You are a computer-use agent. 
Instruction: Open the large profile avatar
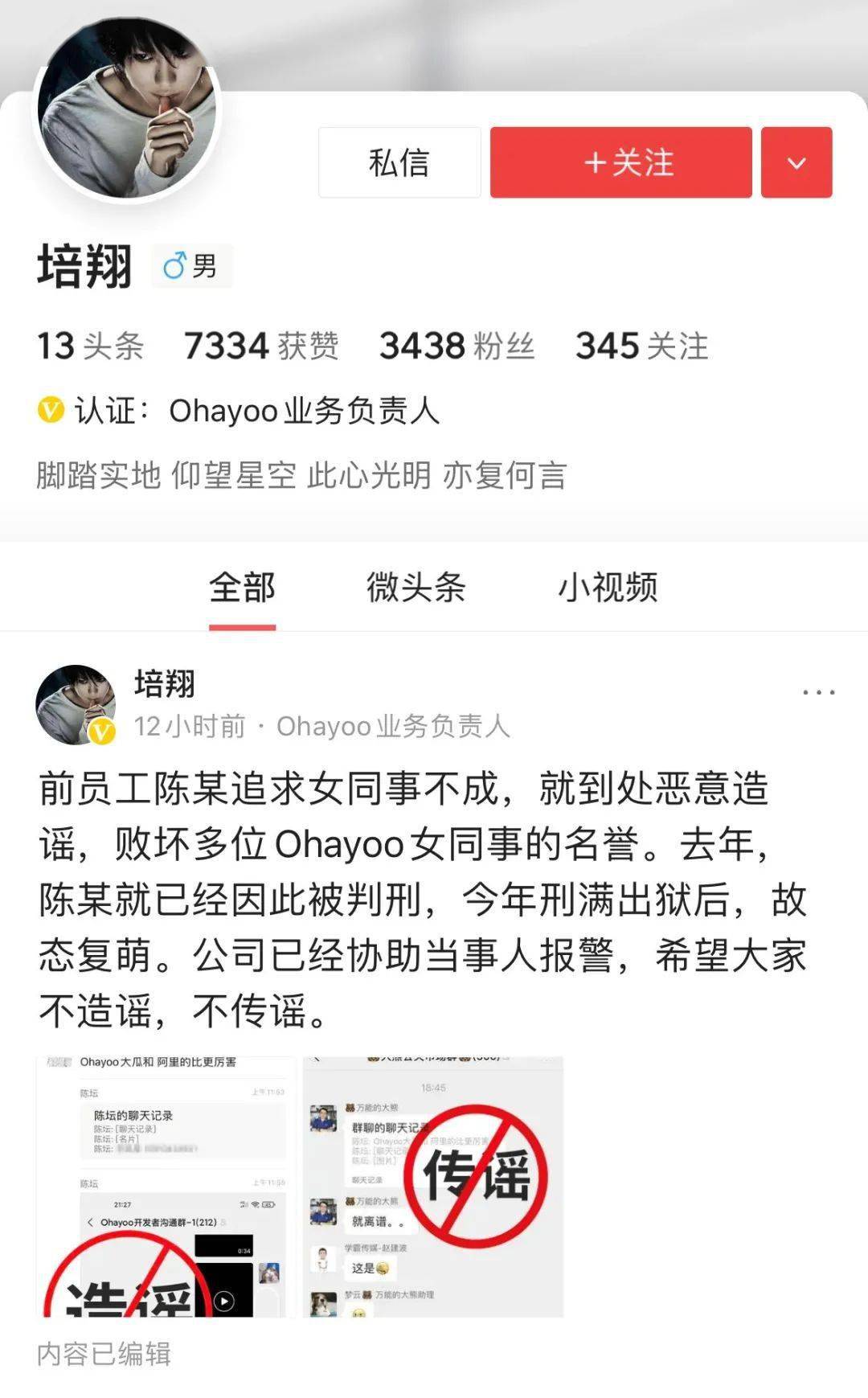pyautogui.click(x=127, y=109)
